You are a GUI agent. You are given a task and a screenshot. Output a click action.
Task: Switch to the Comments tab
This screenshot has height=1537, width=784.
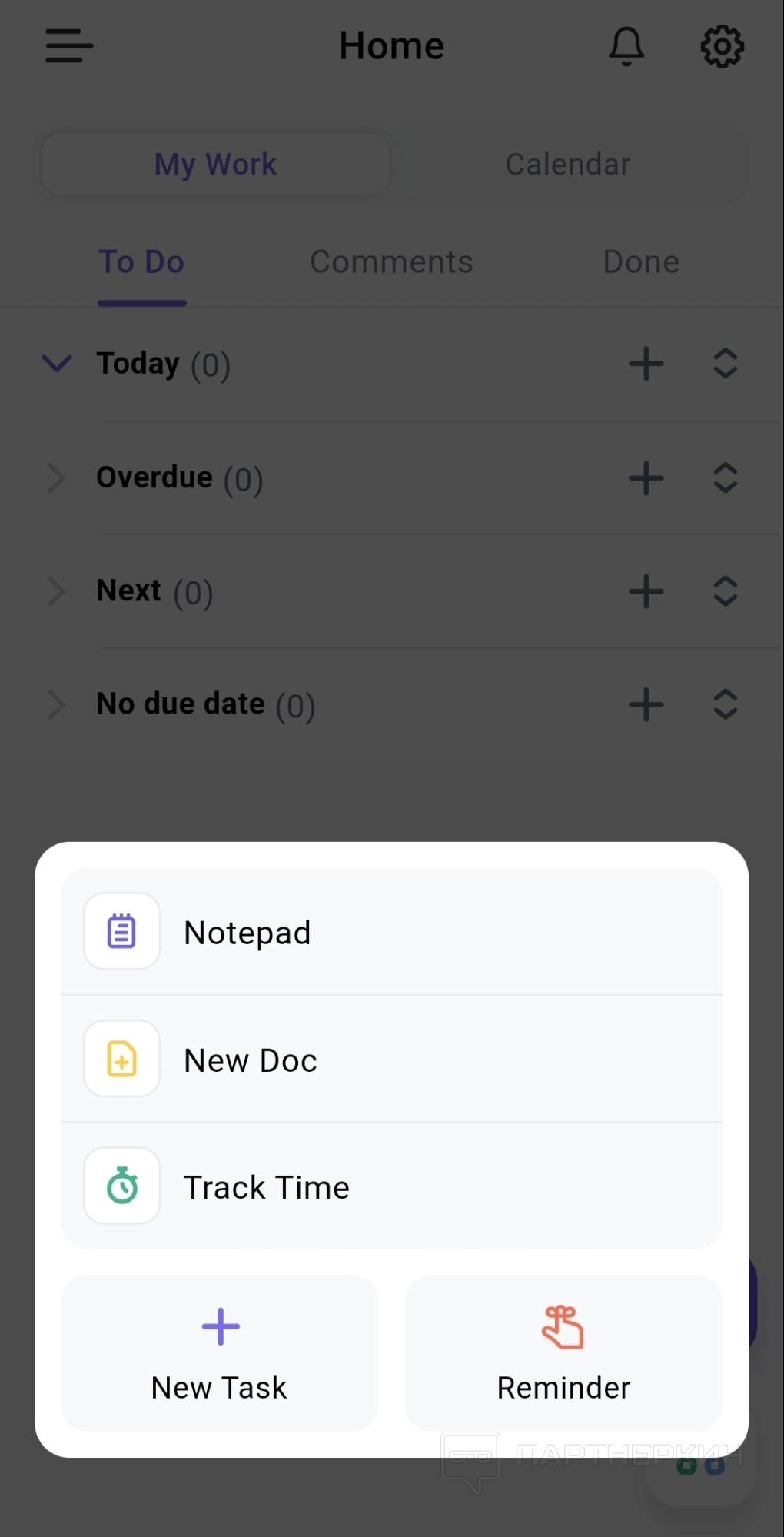[x=391, y=262]
